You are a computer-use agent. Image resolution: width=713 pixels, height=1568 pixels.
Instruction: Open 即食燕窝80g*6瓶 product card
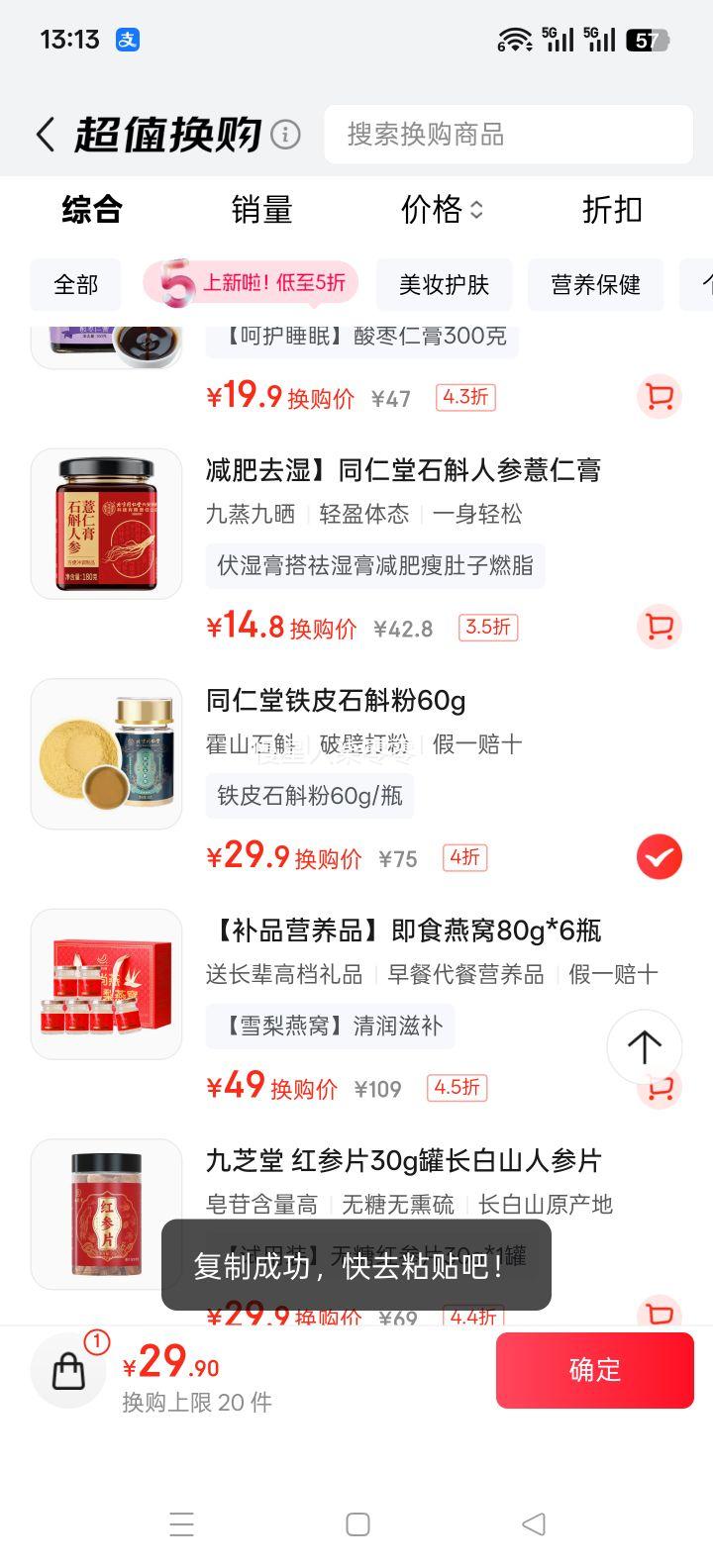[x=403, y=931]
